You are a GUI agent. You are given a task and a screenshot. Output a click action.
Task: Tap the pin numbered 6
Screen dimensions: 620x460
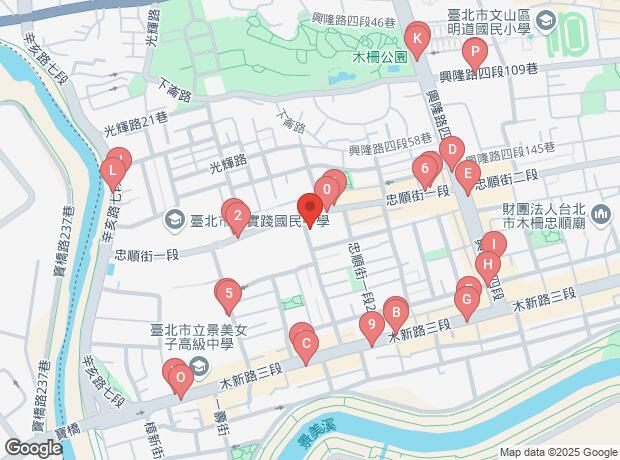point(426,168)
